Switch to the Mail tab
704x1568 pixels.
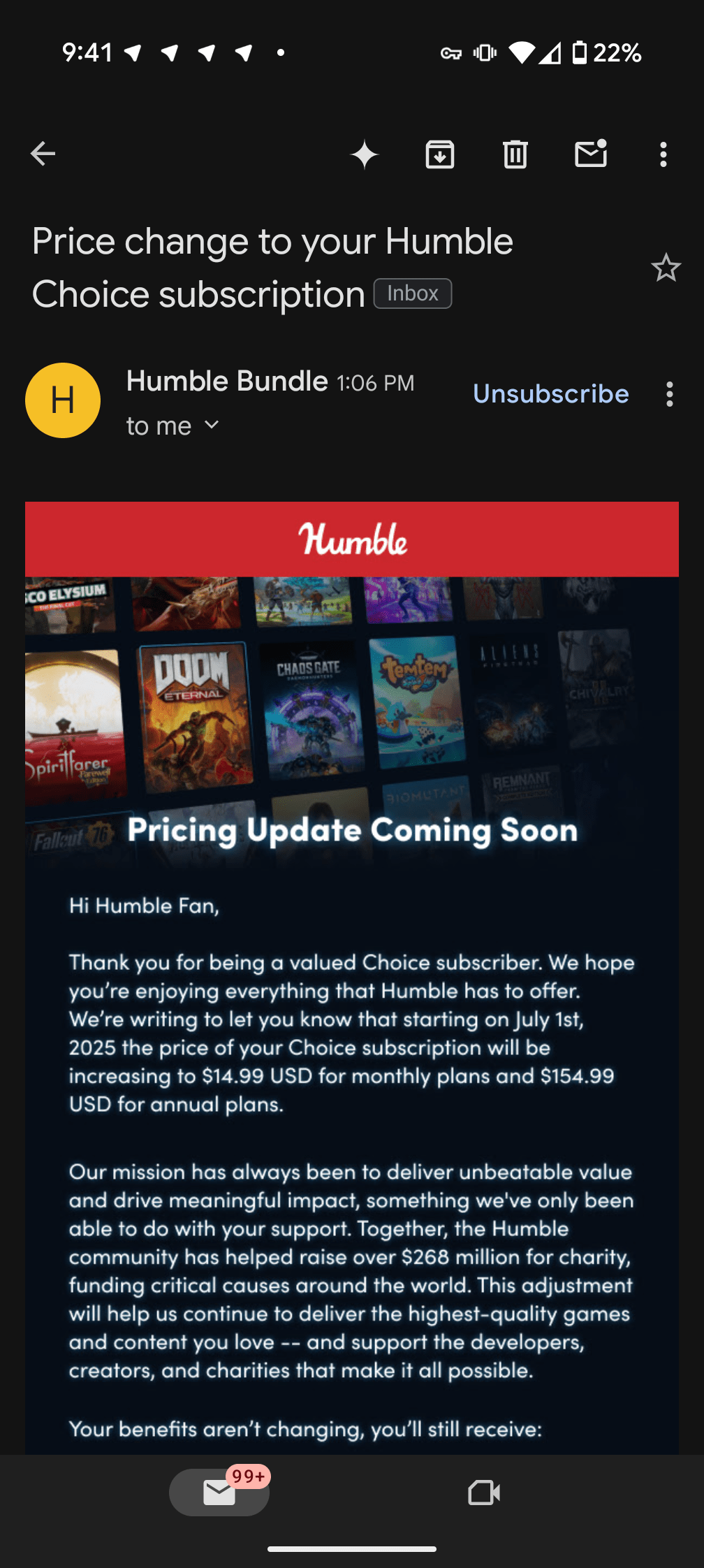coord(219,1492)
